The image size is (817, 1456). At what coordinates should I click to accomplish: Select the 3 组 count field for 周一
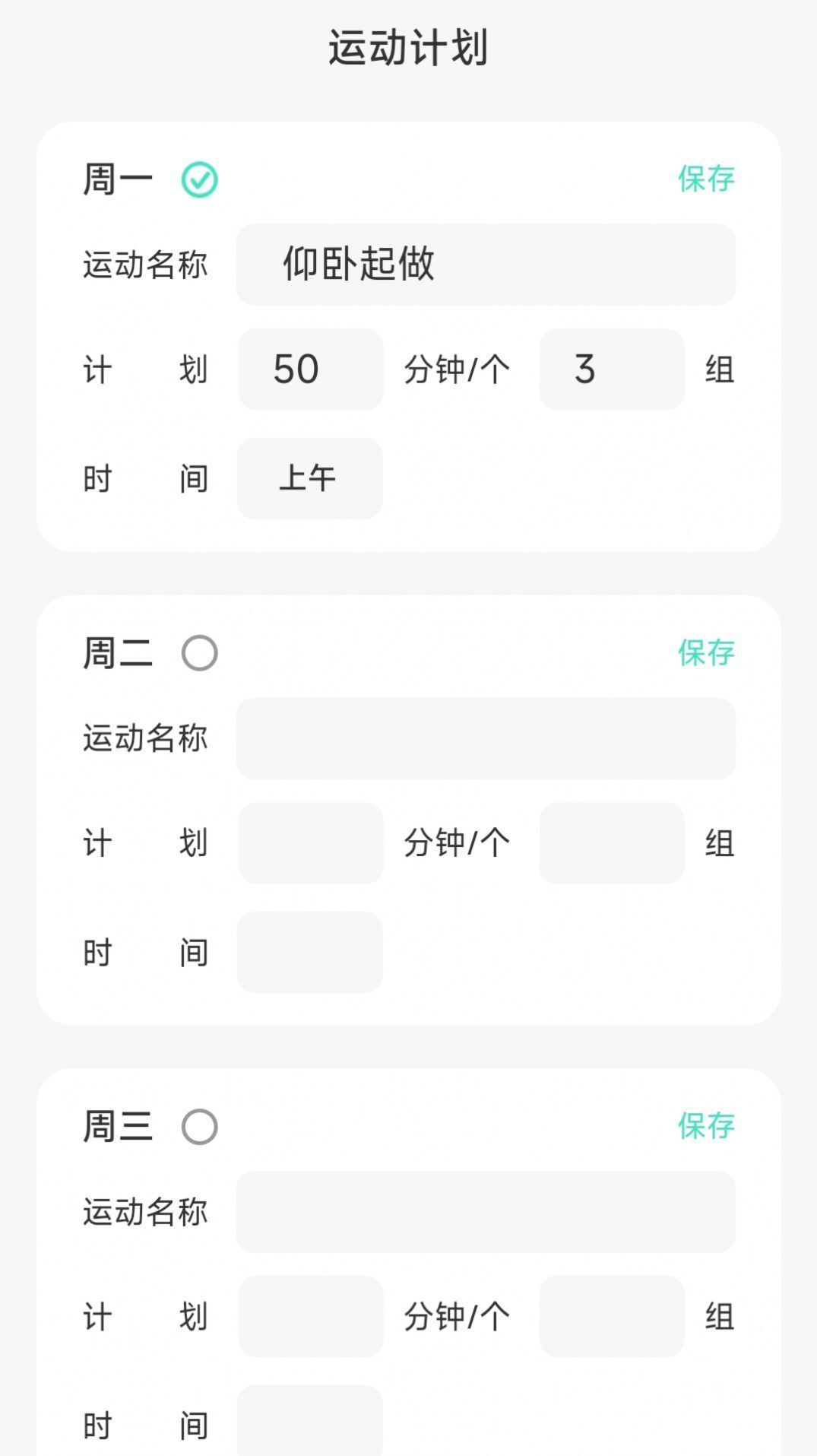[611, 370]
